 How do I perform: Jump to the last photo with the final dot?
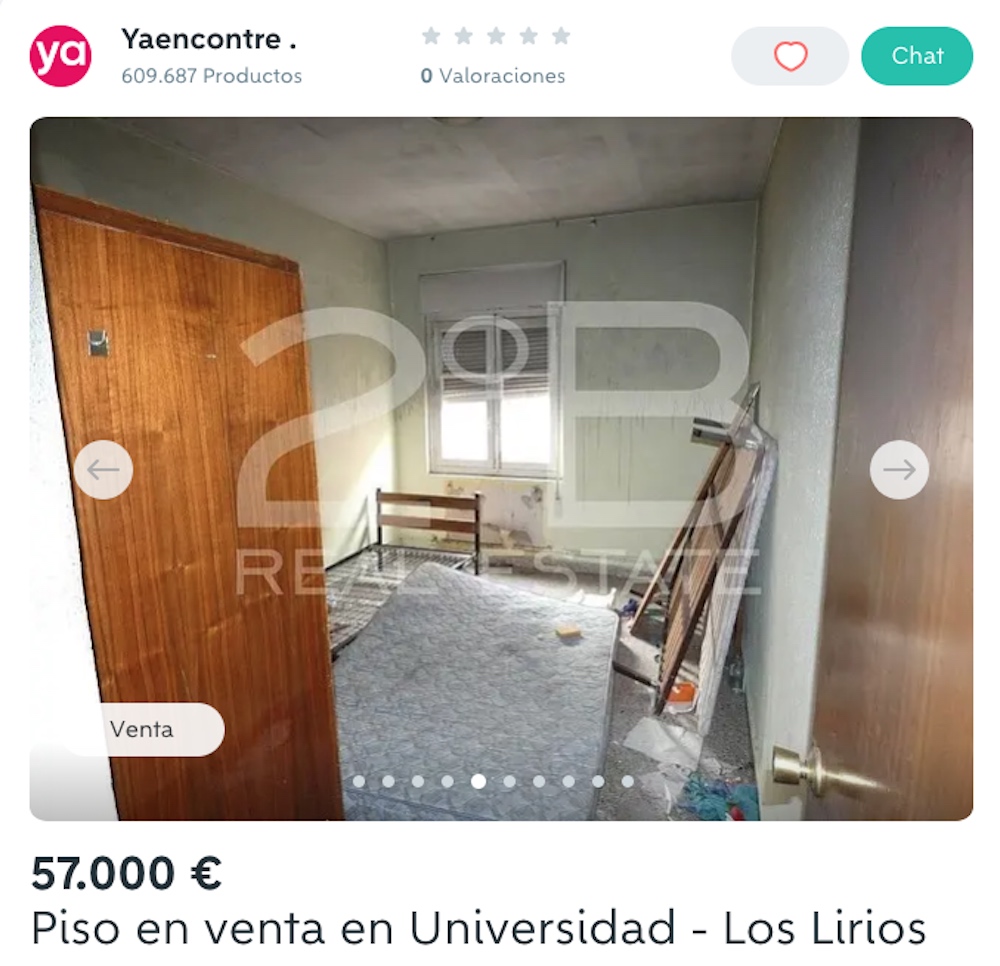pyautogui.click(x=628, y=781)
